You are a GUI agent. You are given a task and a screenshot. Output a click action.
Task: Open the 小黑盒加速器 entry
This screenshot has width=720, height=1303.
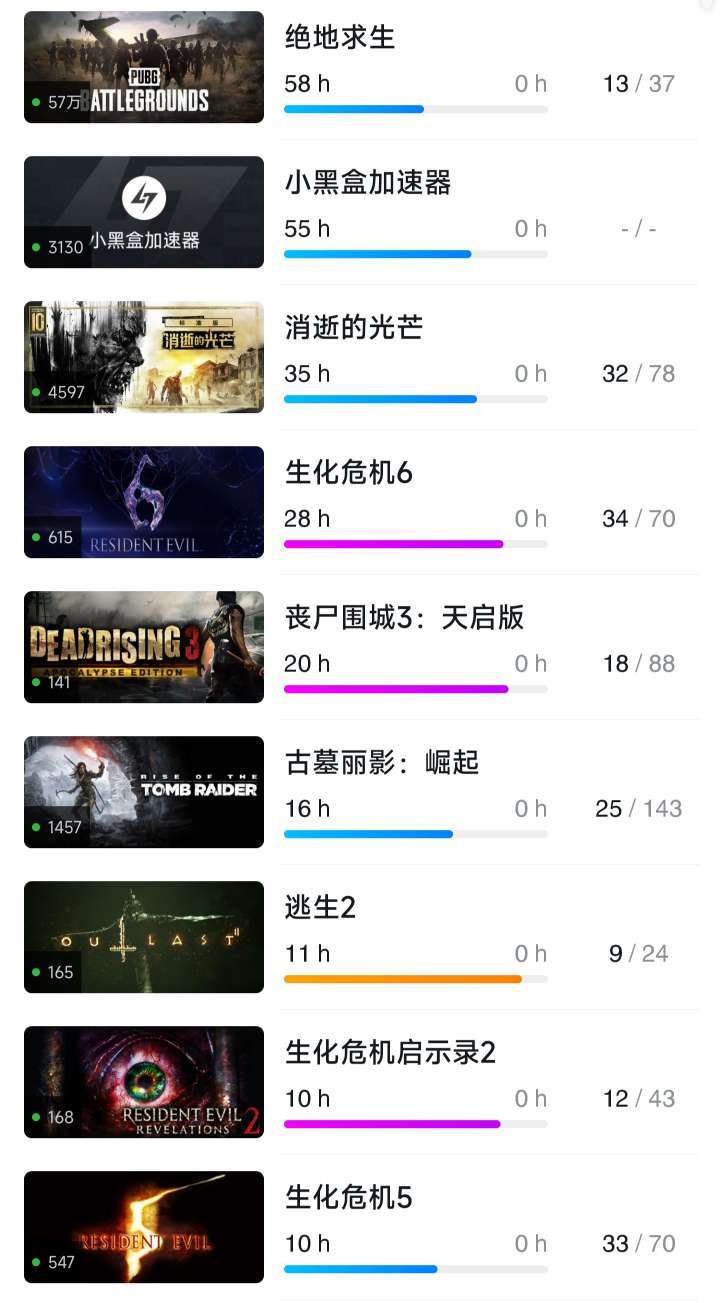[x=360, y=212]
